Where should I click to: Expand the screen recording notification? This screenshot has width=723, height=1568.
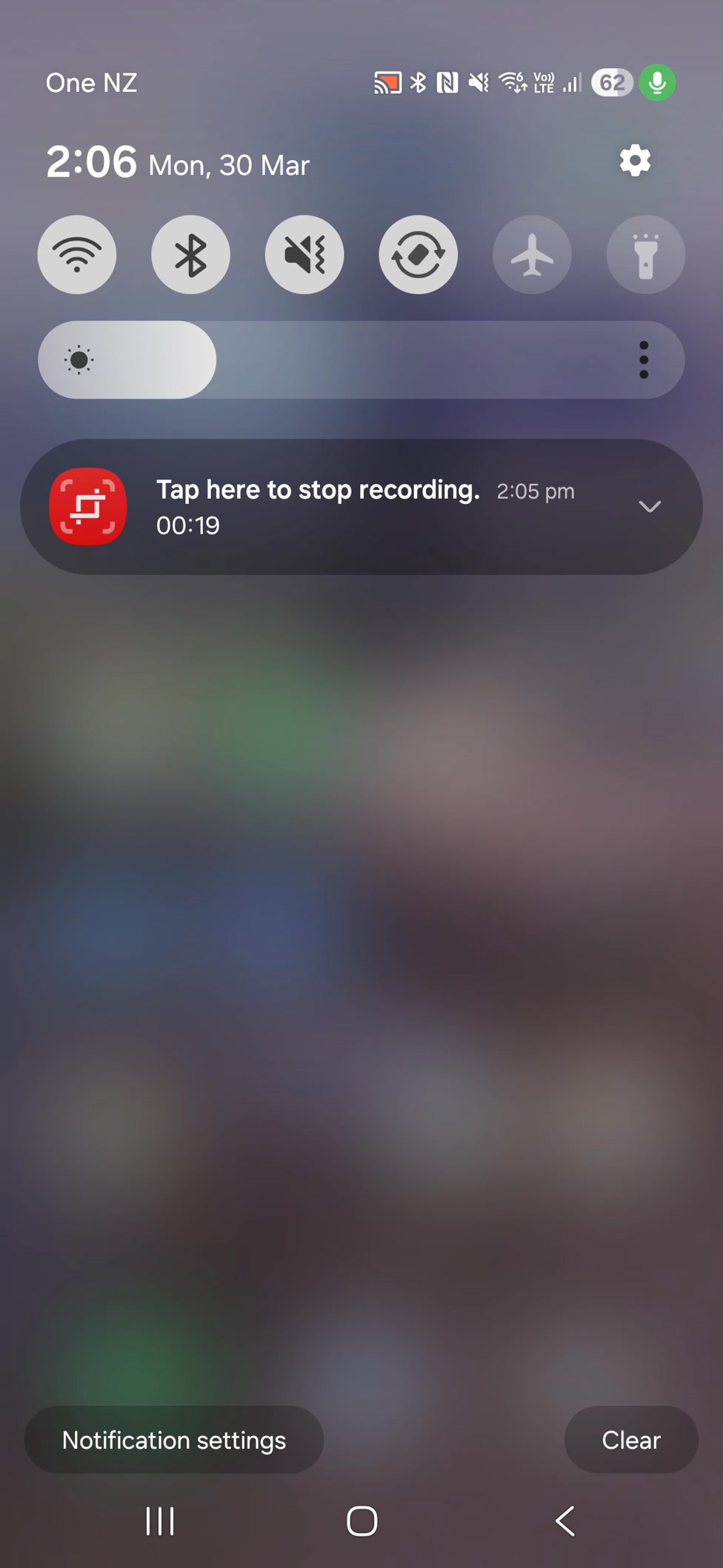(x=650, y=507)
